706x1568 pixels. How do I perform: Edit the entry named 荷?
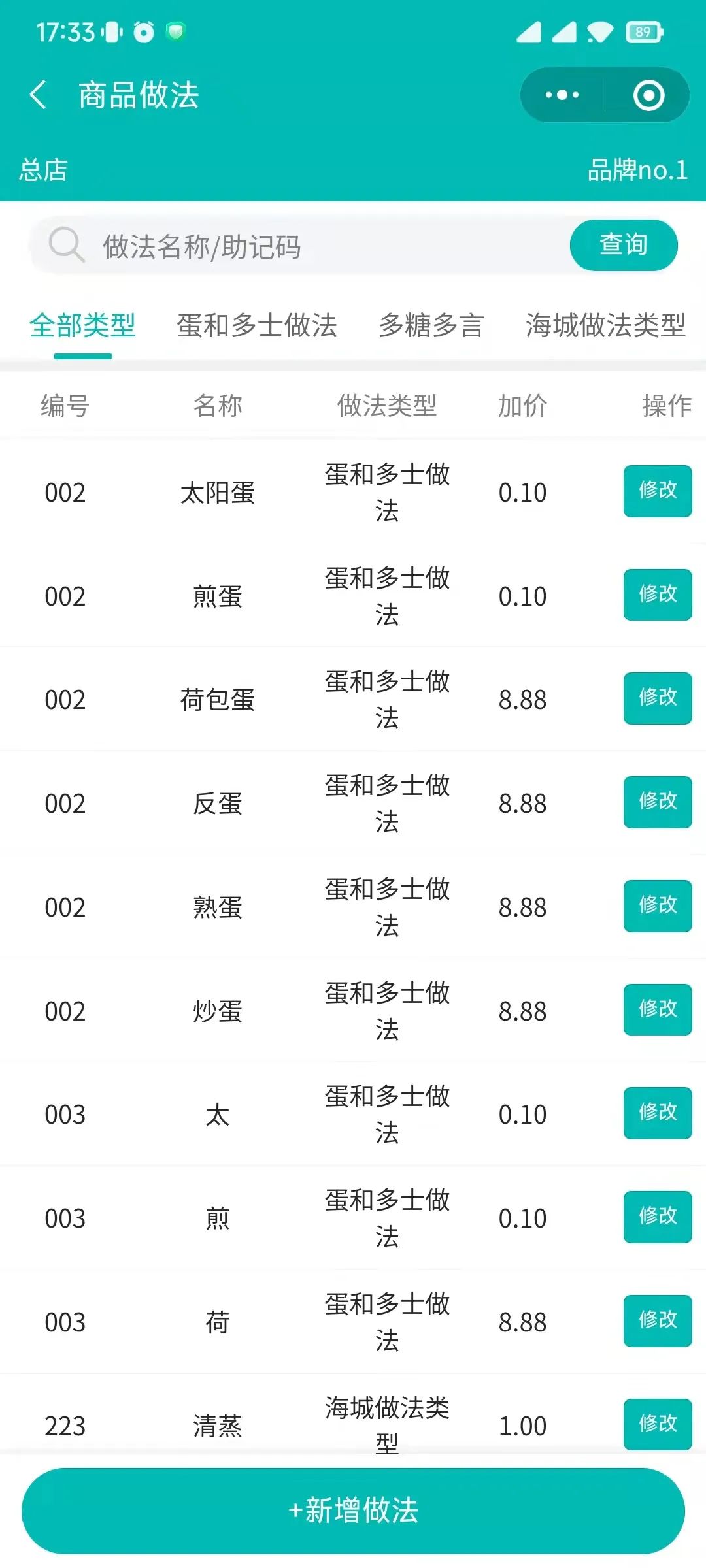coord(657,1320)
